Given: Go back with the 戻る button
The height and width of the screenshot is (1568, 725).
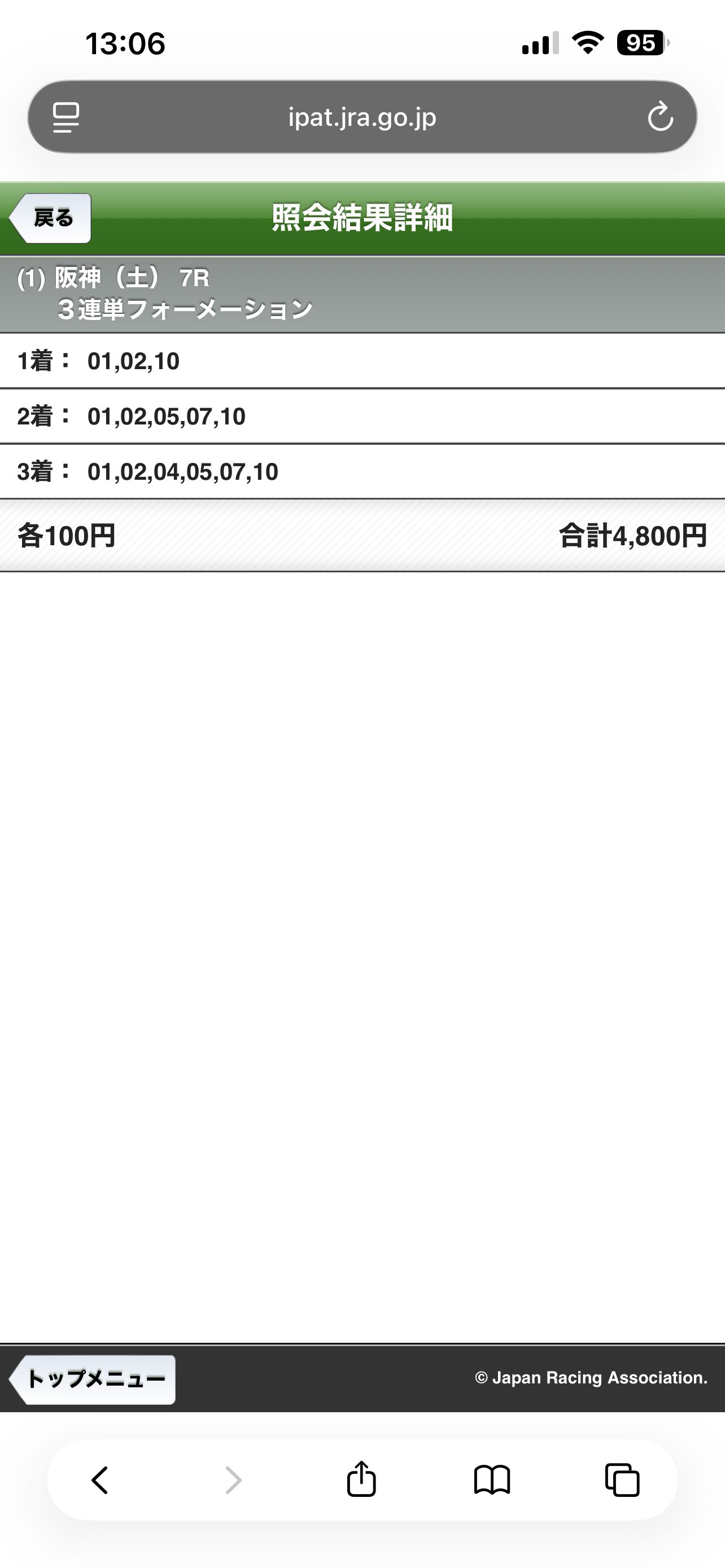Looking at the screenshot, I should 51,218.
